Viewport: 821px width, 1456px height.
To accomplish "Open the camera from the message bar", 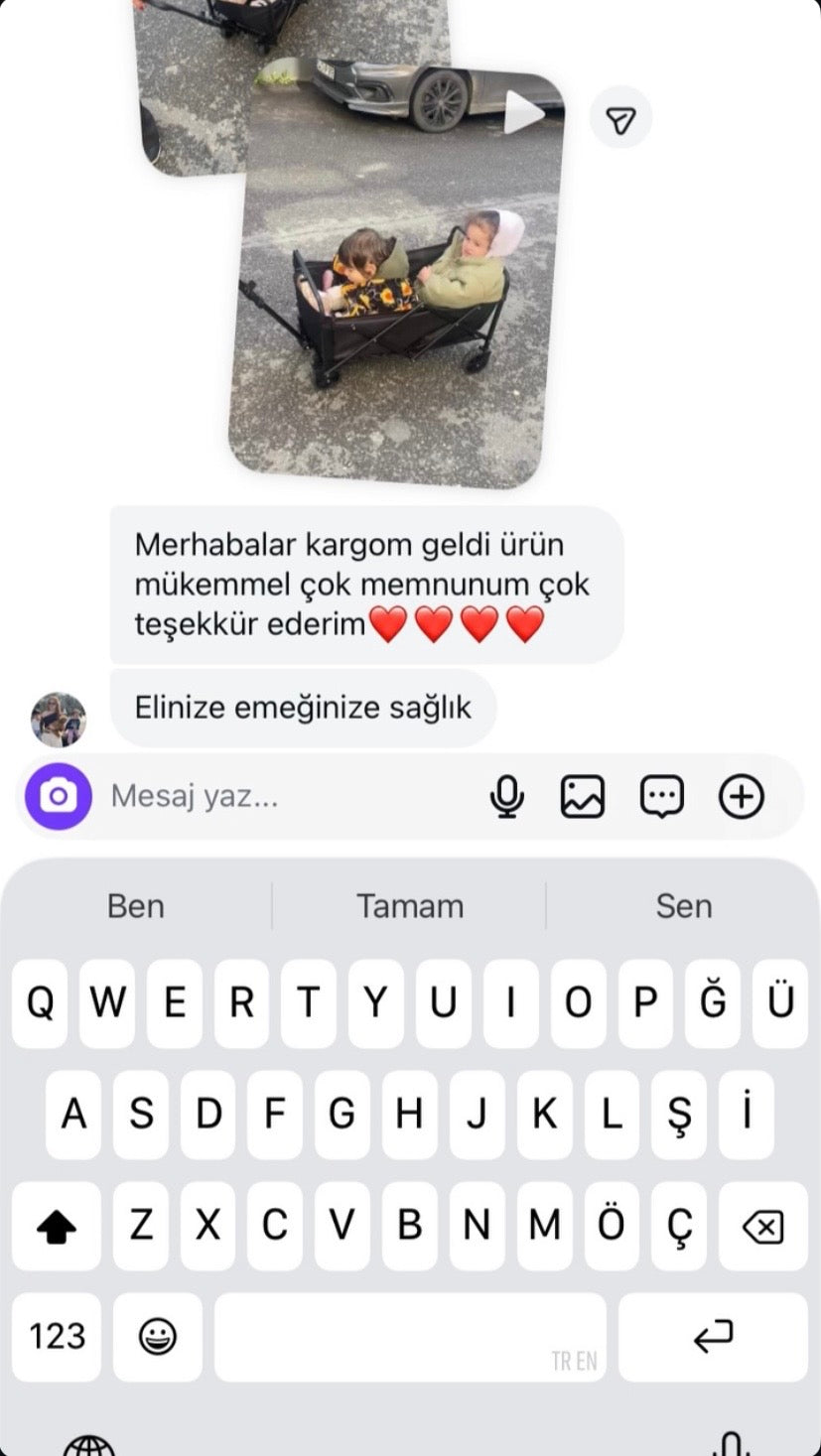I will click(x=59, y=796).
